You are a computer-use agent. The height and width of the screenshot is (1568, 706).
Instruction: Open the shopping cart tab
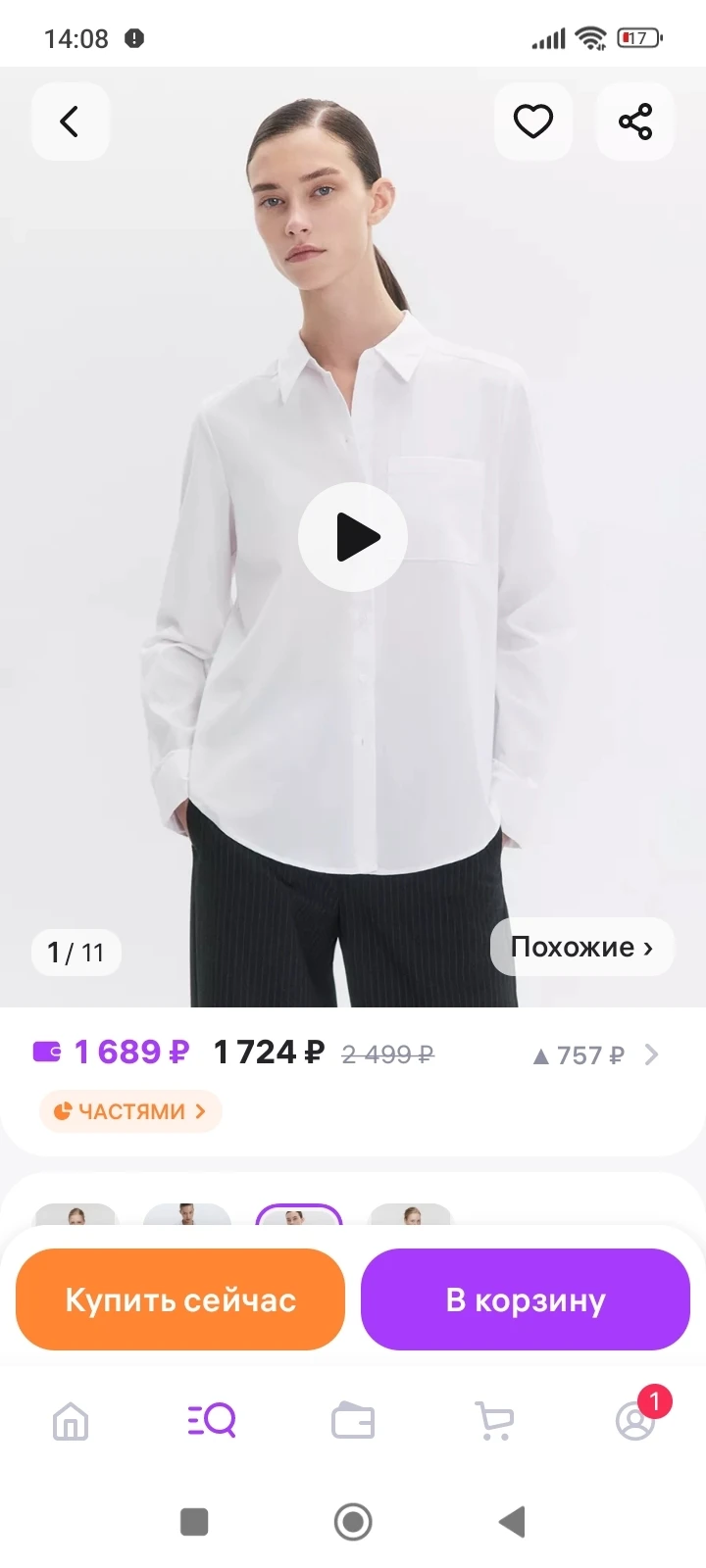point(494,1421)
